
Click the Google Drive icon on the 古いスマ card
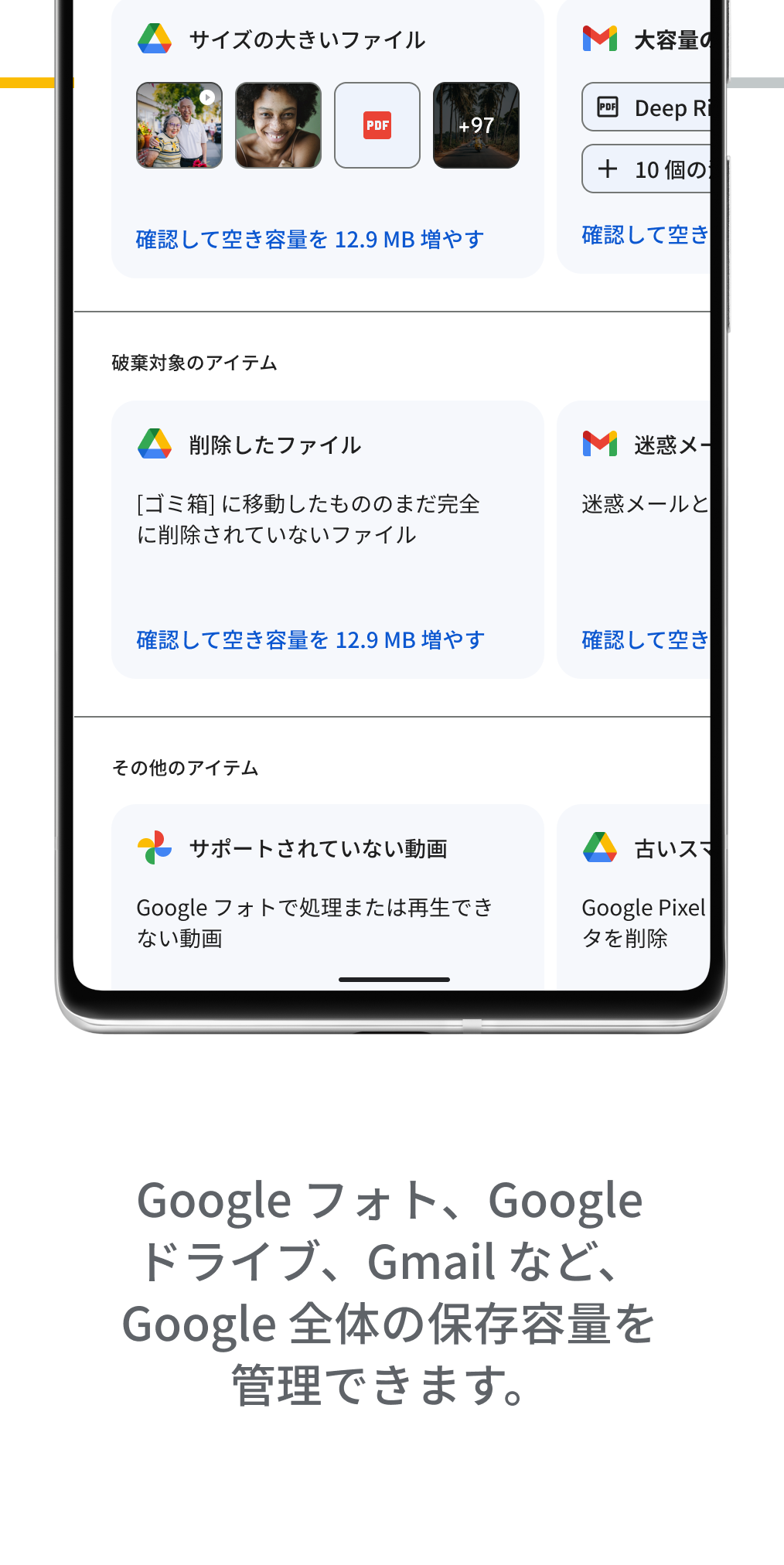[601, 848]
